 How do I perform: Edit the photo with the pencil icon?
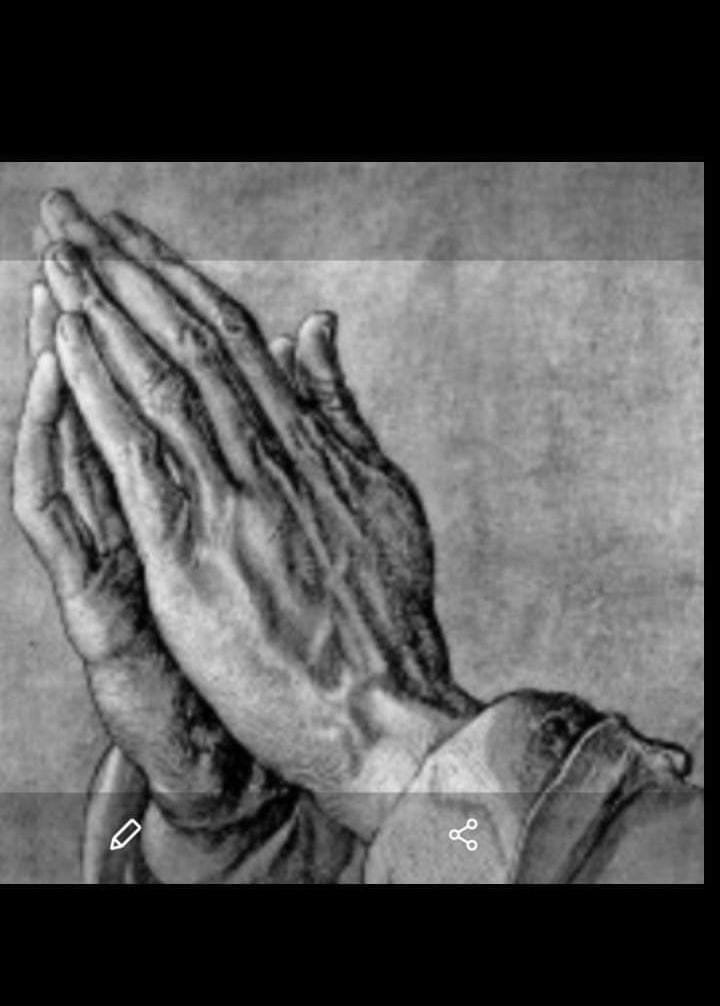[125, 834]
